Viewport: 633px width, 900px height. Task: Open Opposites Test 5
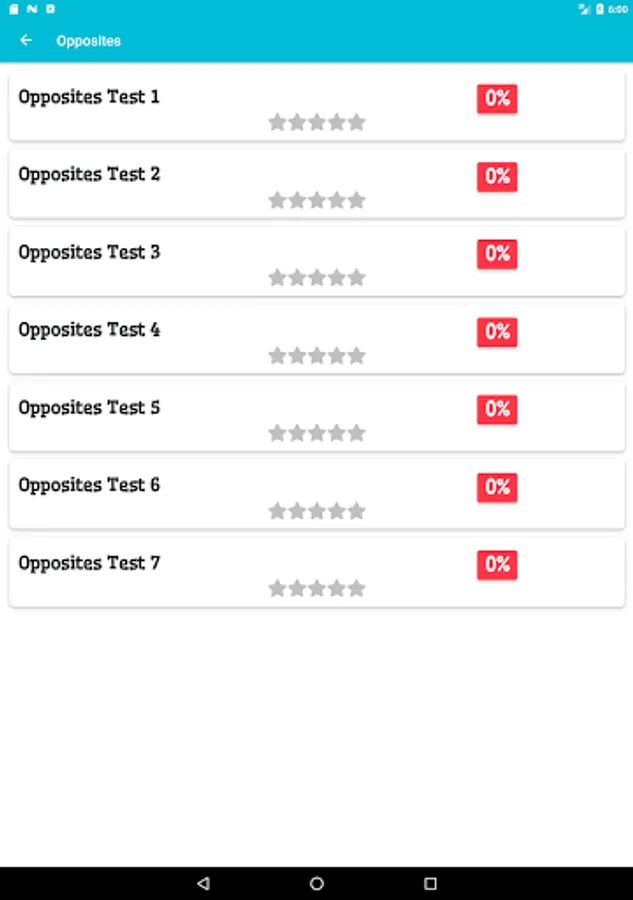click(317, 417)
